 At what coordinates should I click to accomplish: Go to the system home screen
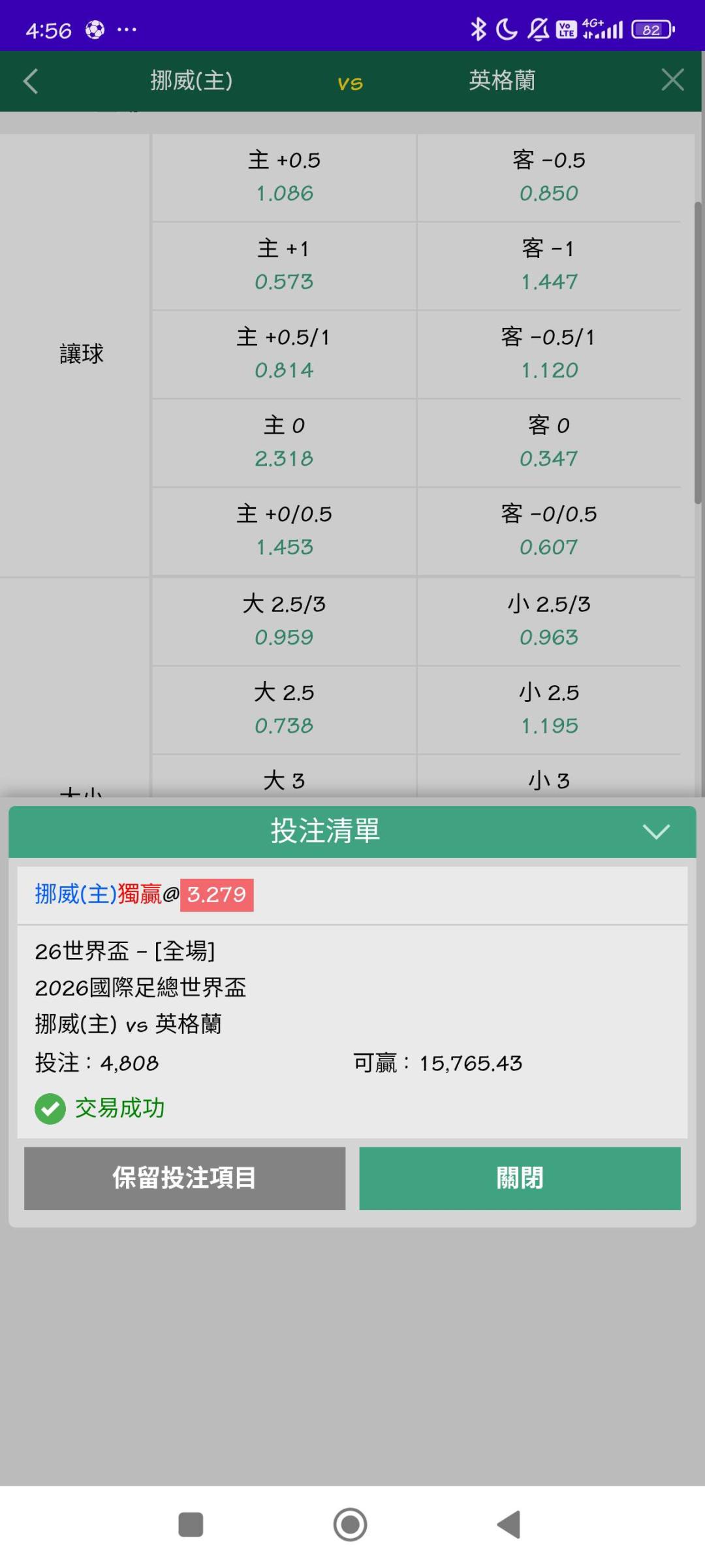coord(351,1524)
